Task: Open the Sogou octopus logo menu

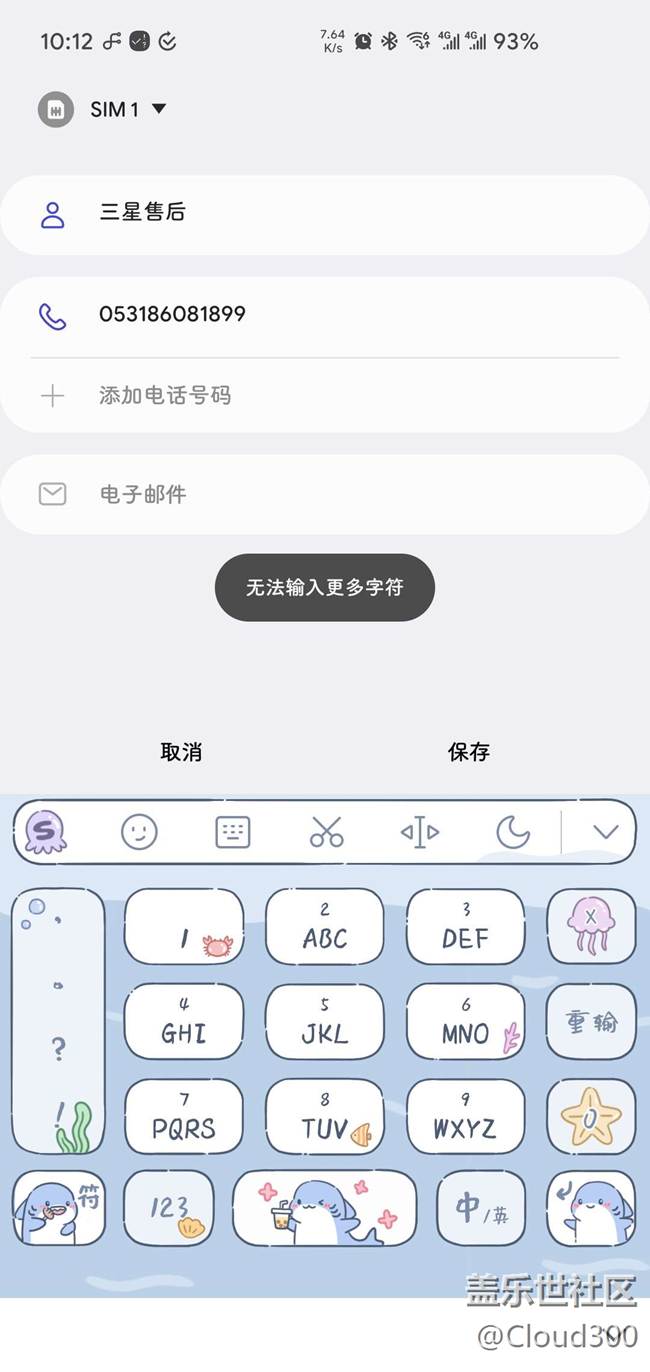Action: (x=46, y=831)
